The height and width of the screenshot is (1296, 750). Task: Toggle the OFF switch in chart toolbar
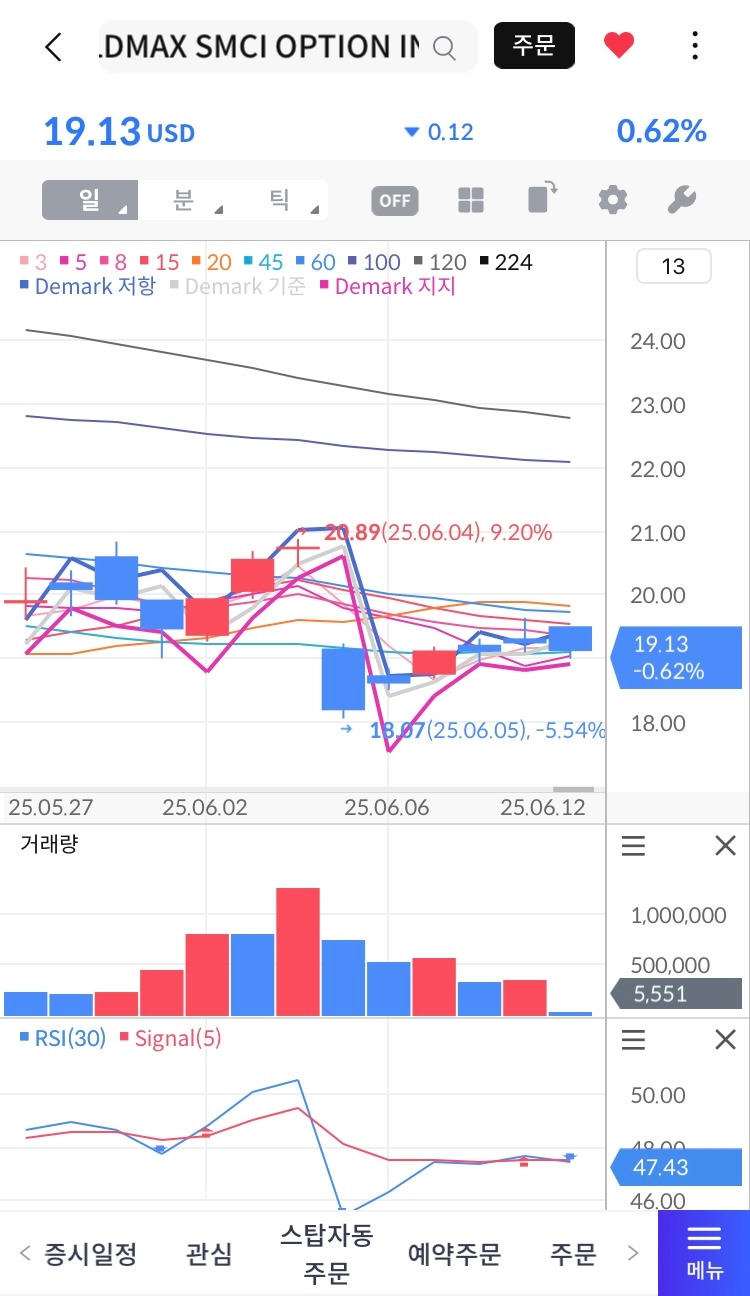coord(394,200)
